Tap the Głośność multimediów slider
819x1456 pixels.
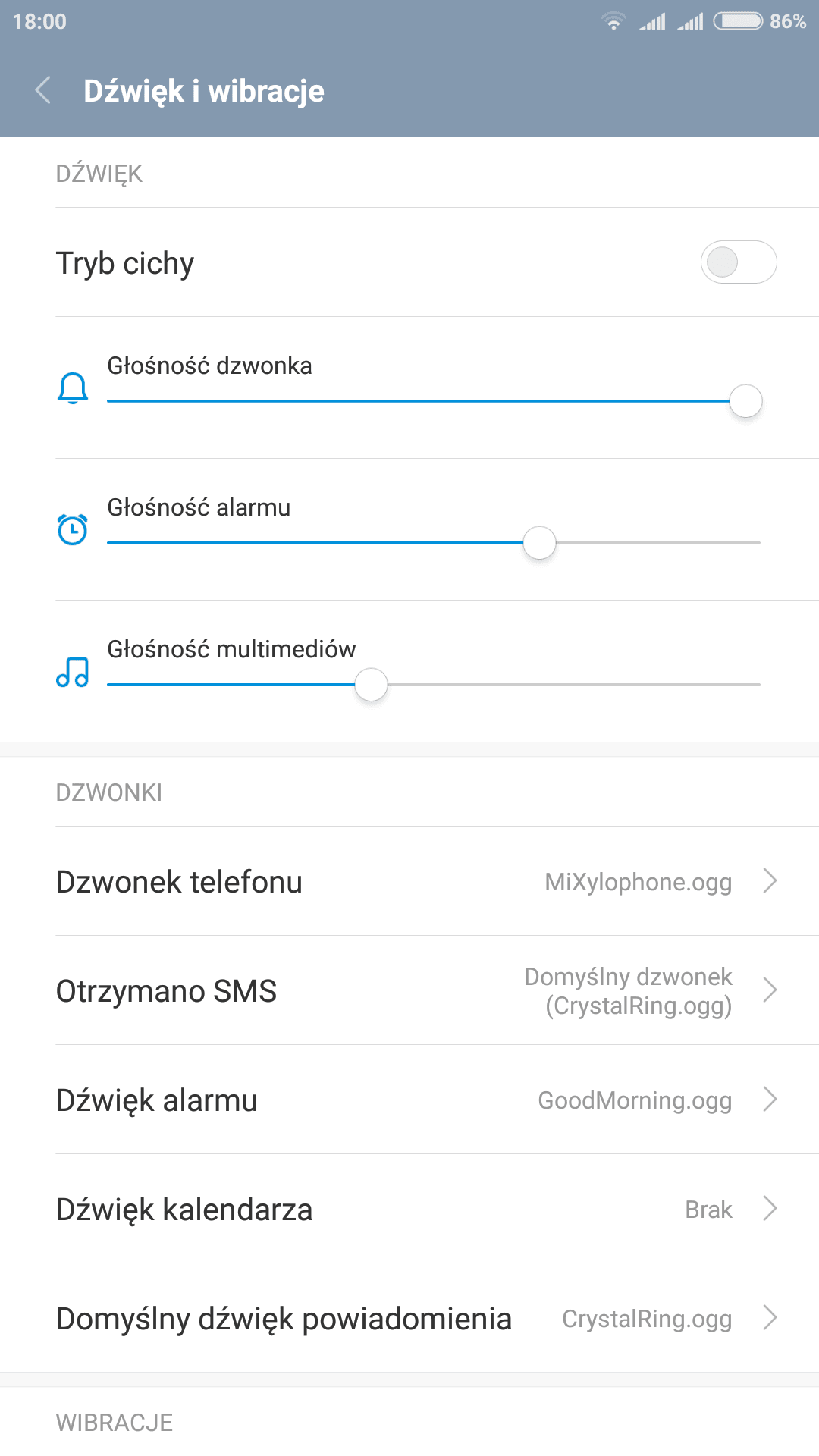[x=434, y=685]
